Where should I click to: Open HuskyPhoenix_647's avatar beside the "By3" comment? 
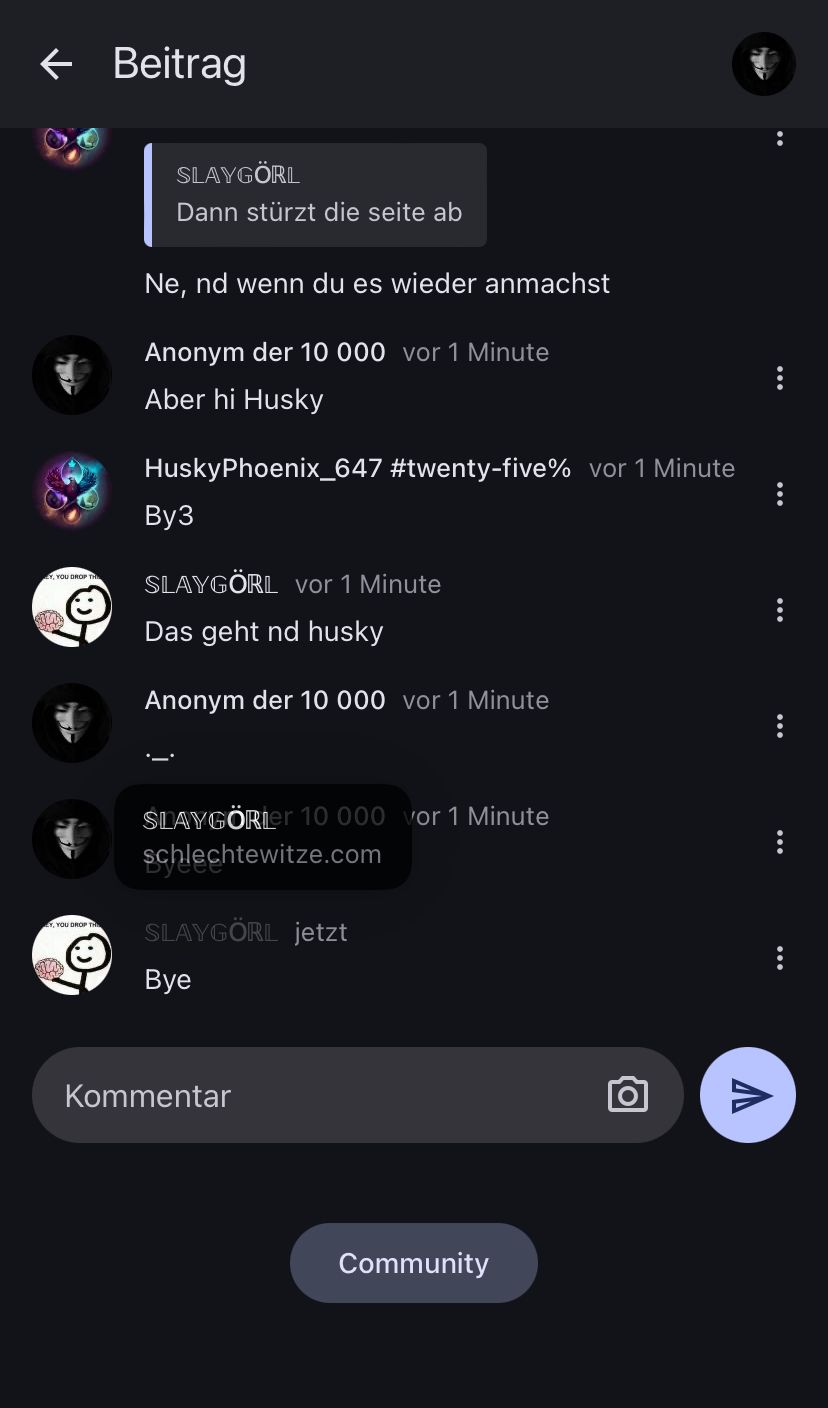click(72, 491)
